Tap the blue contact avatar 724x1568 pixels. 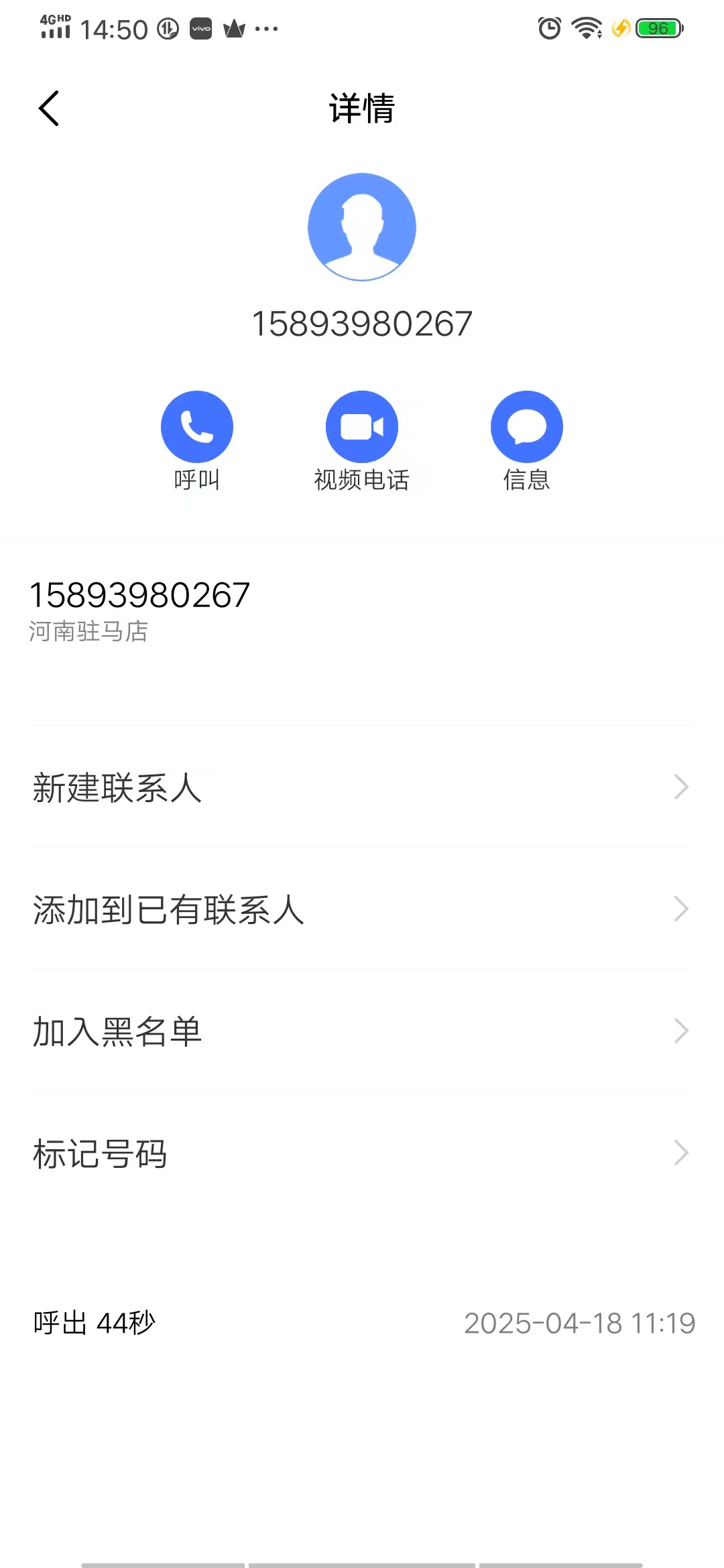362,227
